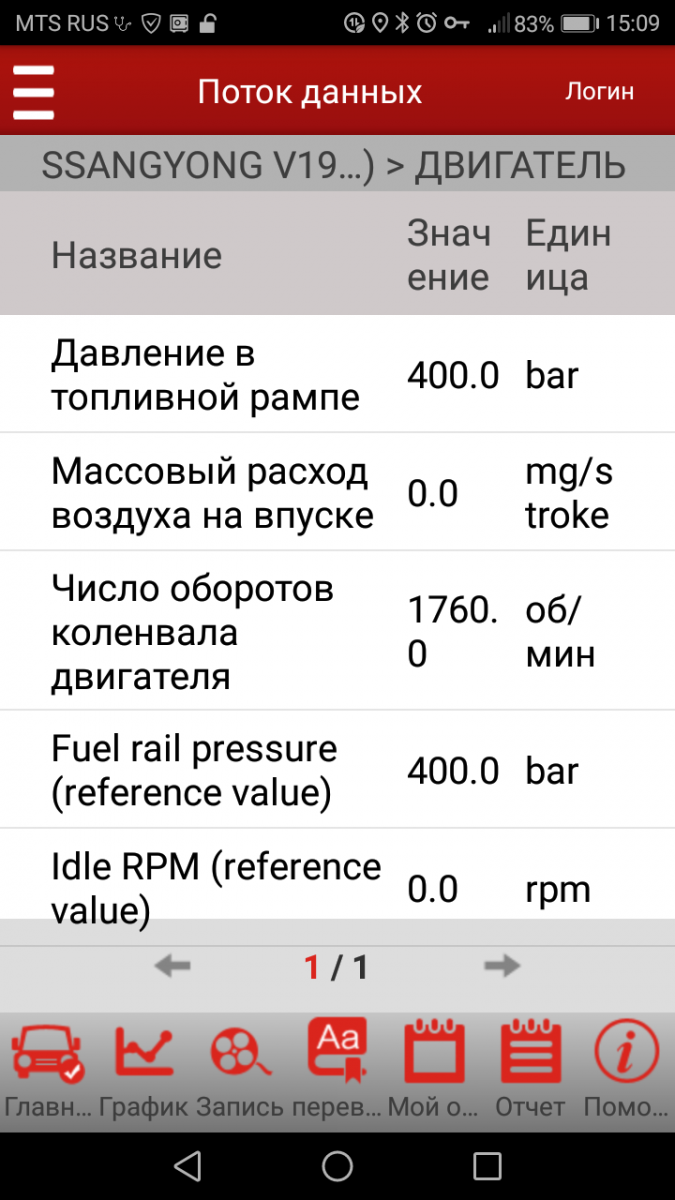Go to the previous page arrow
675x1200 pixels.
point(173,966)
